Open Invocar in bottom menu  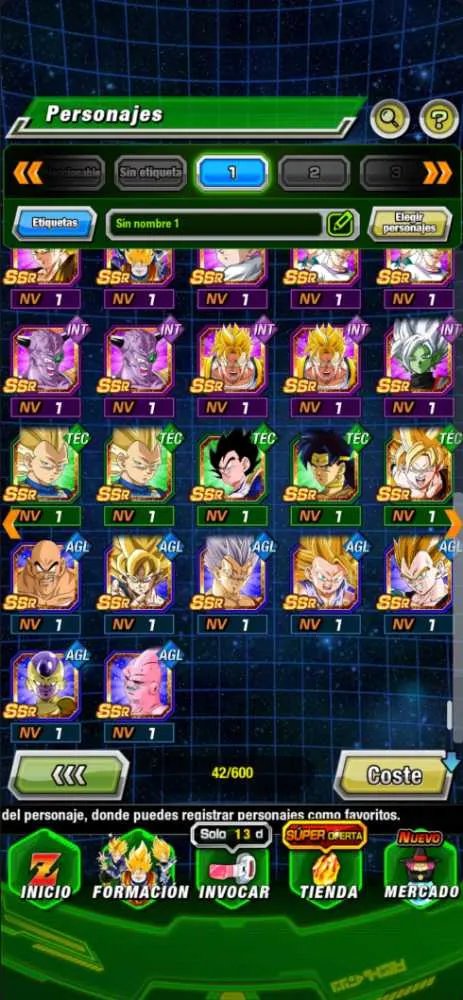pyautogui.click(x=233, y=867)
